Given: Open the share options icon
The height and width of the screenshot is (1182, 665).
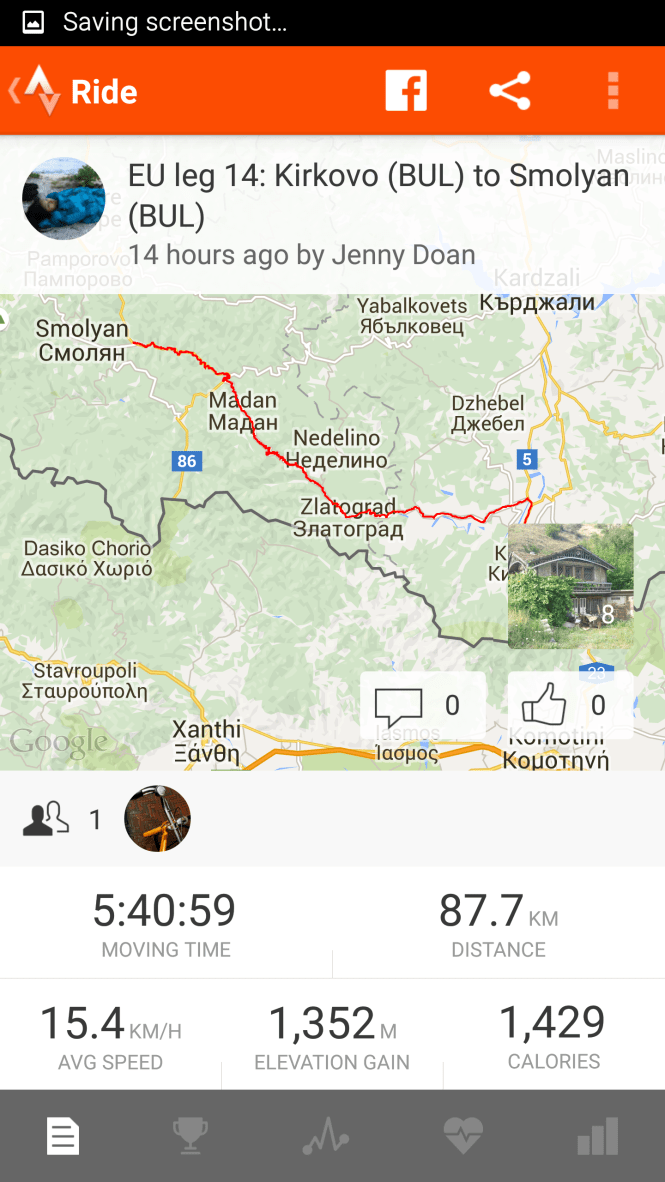Looking at the screenshot, I should [x=509, y=92].
